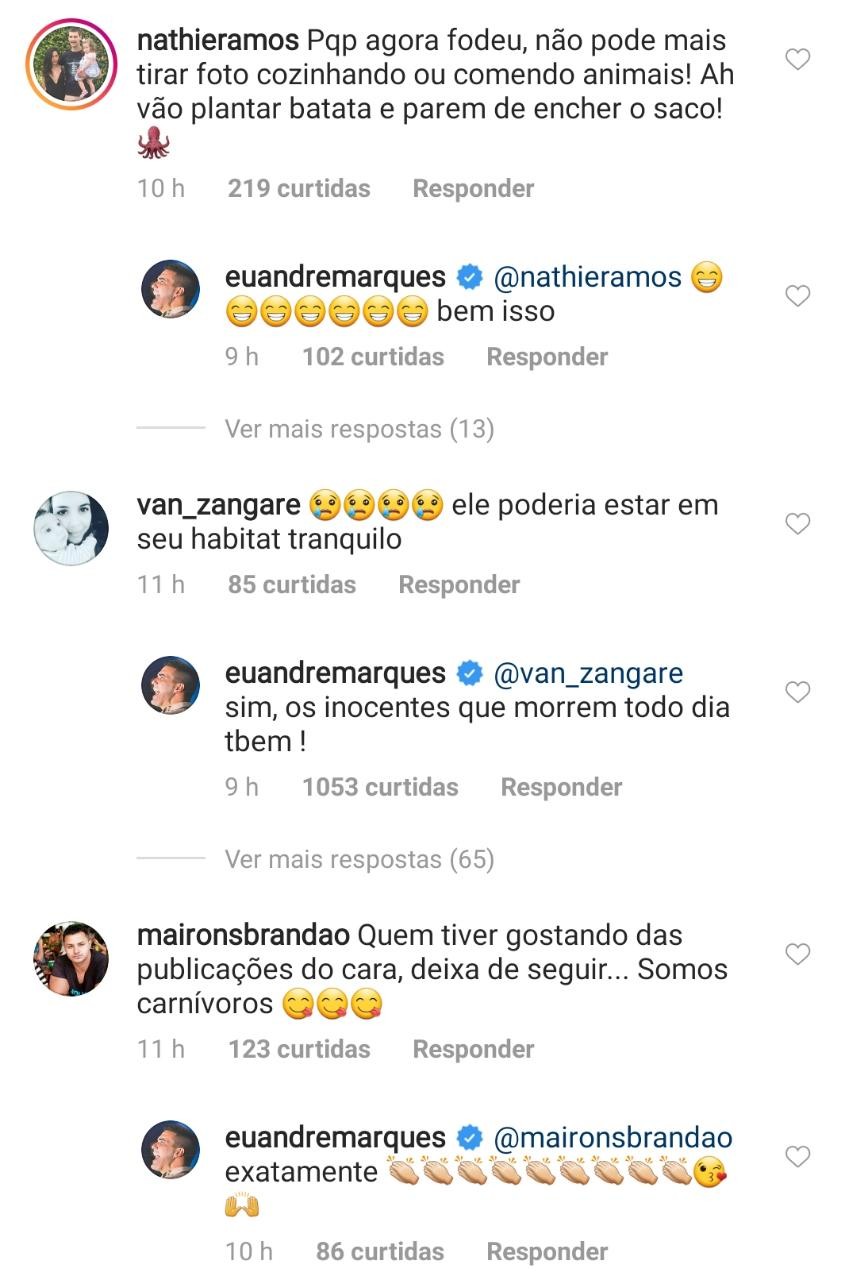Image resolution: width=841 pixels, height=1280 pixels.
Task: Like euandremarques's "exatamente" reply
Action: [x=797, y=1157]
